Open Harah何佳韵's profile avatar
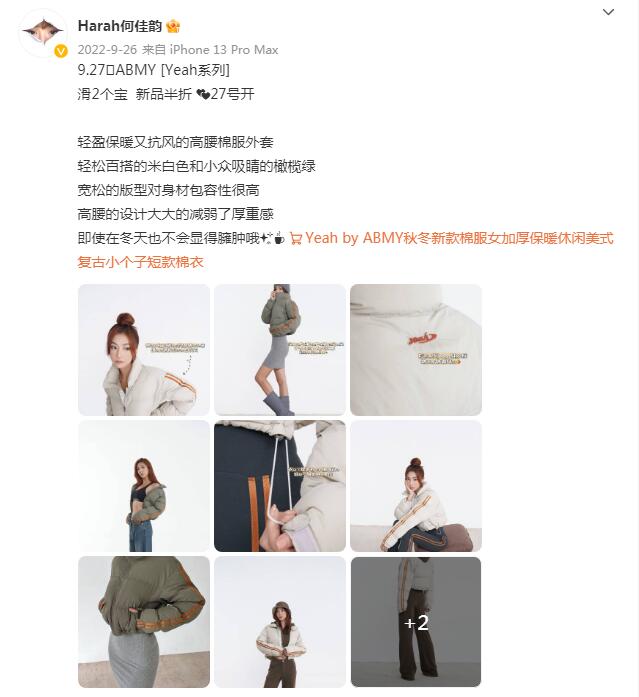 tap(43, 34)
